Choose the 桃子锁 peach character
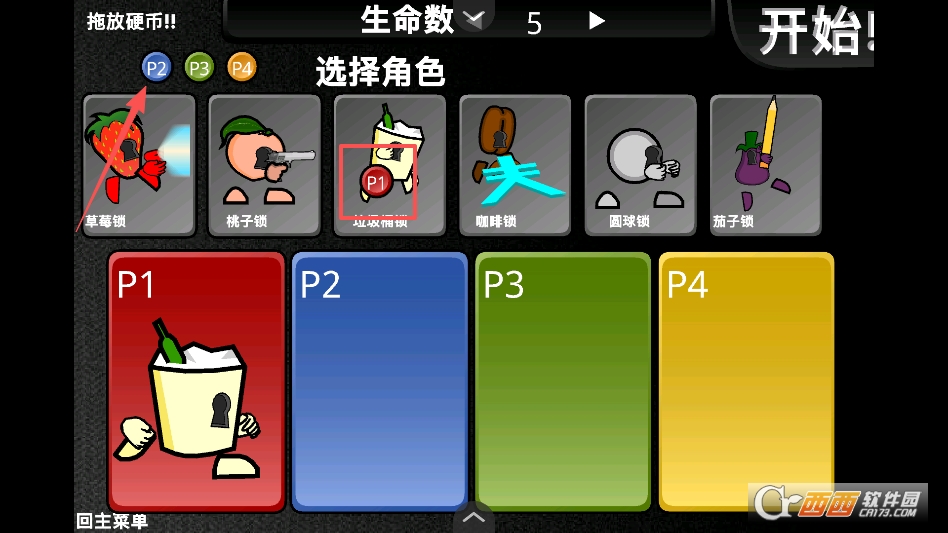Image resolution: width=948 pixels, height=533 pixels. [264, 164]
